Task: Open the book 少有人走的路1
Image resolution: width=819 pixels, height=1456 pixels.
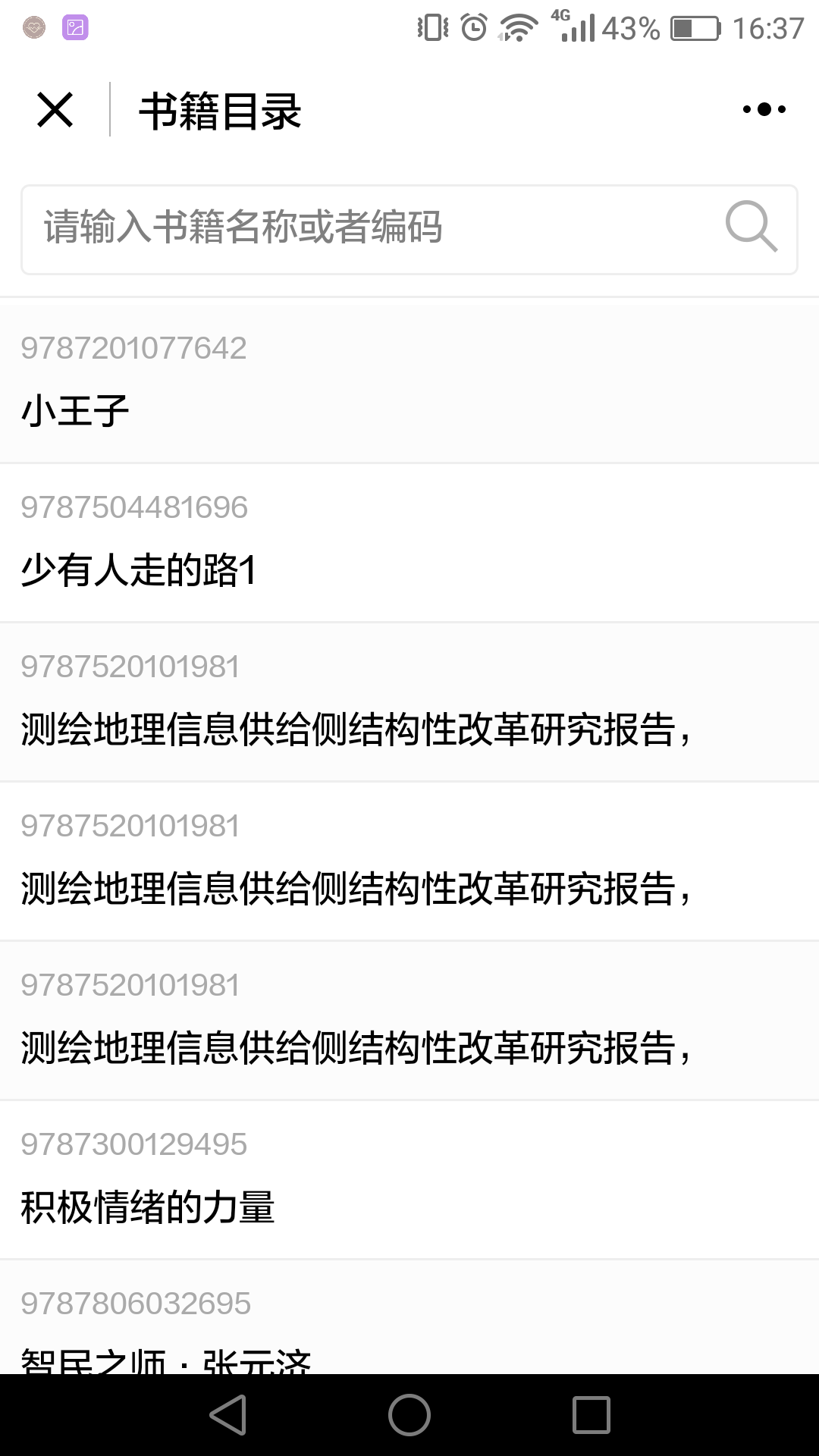Action: tap(409, 543)
